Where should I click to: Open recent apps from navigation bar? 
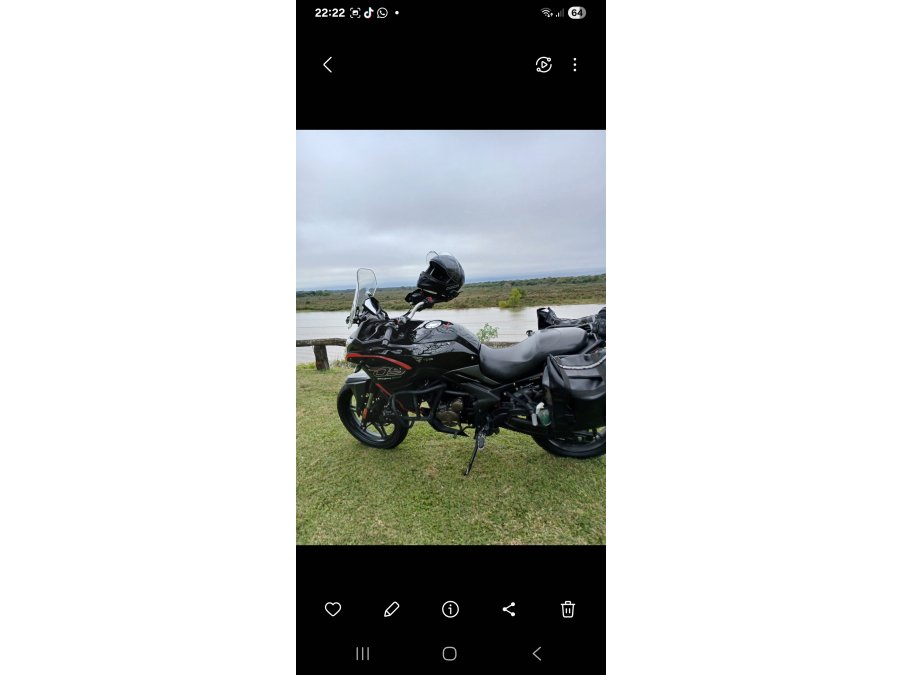click(x=362, y=653)
